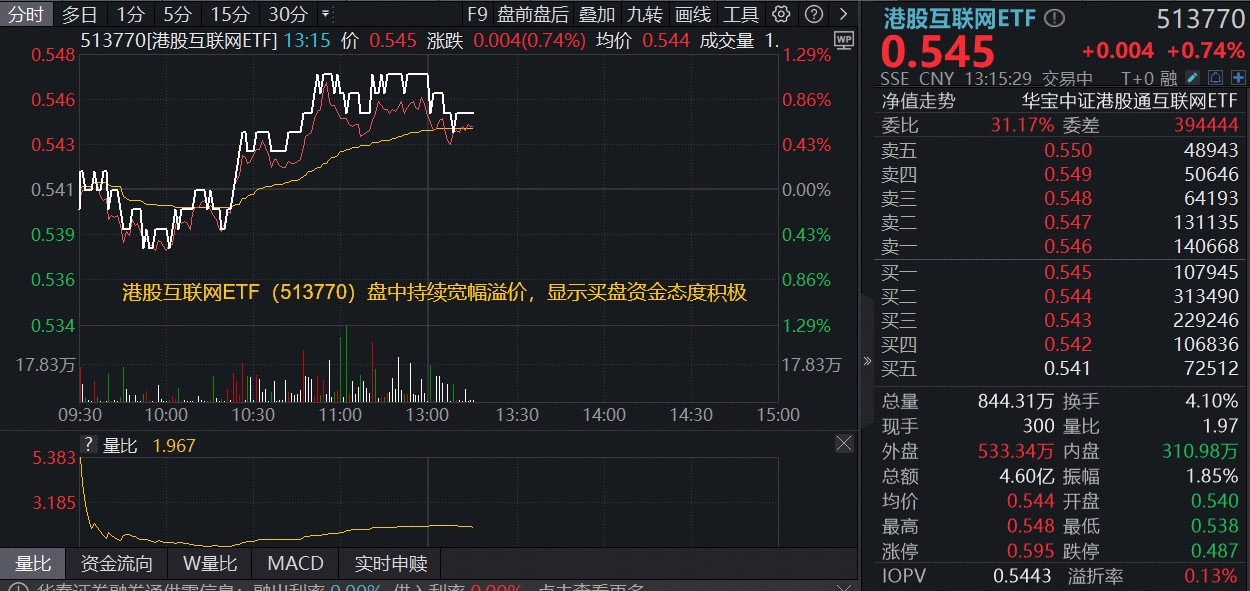Open the F9 deep info

pyautogui.click(x=477, y=14)
